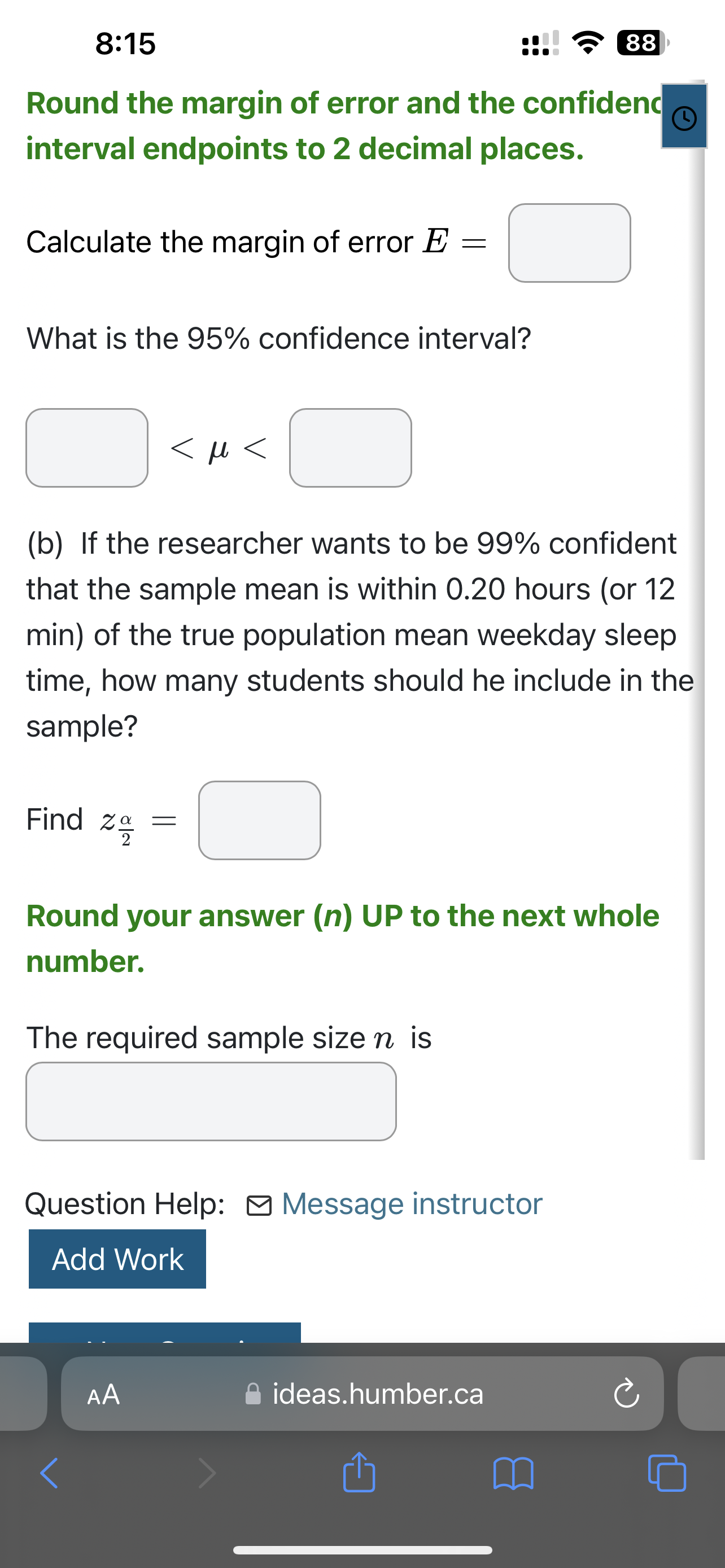Open the Safari share sheet
Viewport: 725px width, 1568px height.
[x=359, y=1473]
